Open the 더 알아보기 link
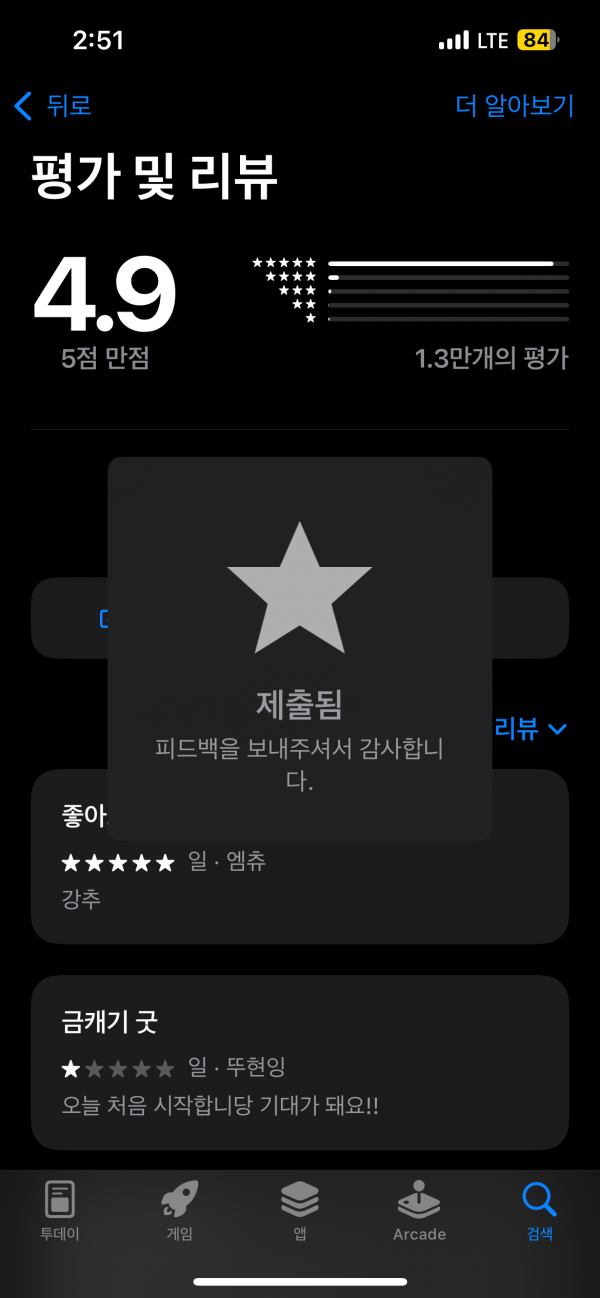Viewport: 600px width, 1298px height. [514, 106]
